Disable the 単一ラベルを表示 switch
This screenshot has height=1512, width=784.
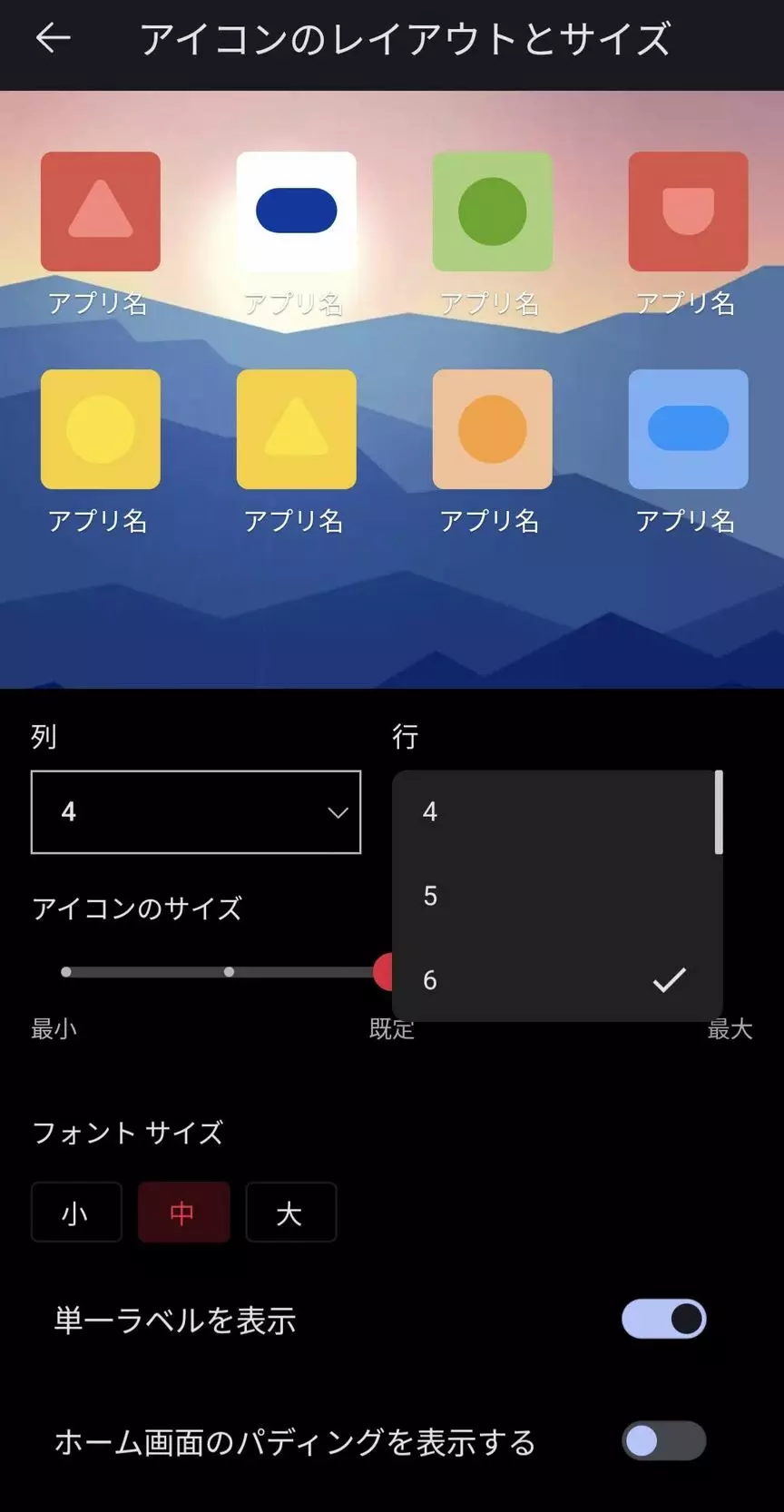tap(663, 1320)
